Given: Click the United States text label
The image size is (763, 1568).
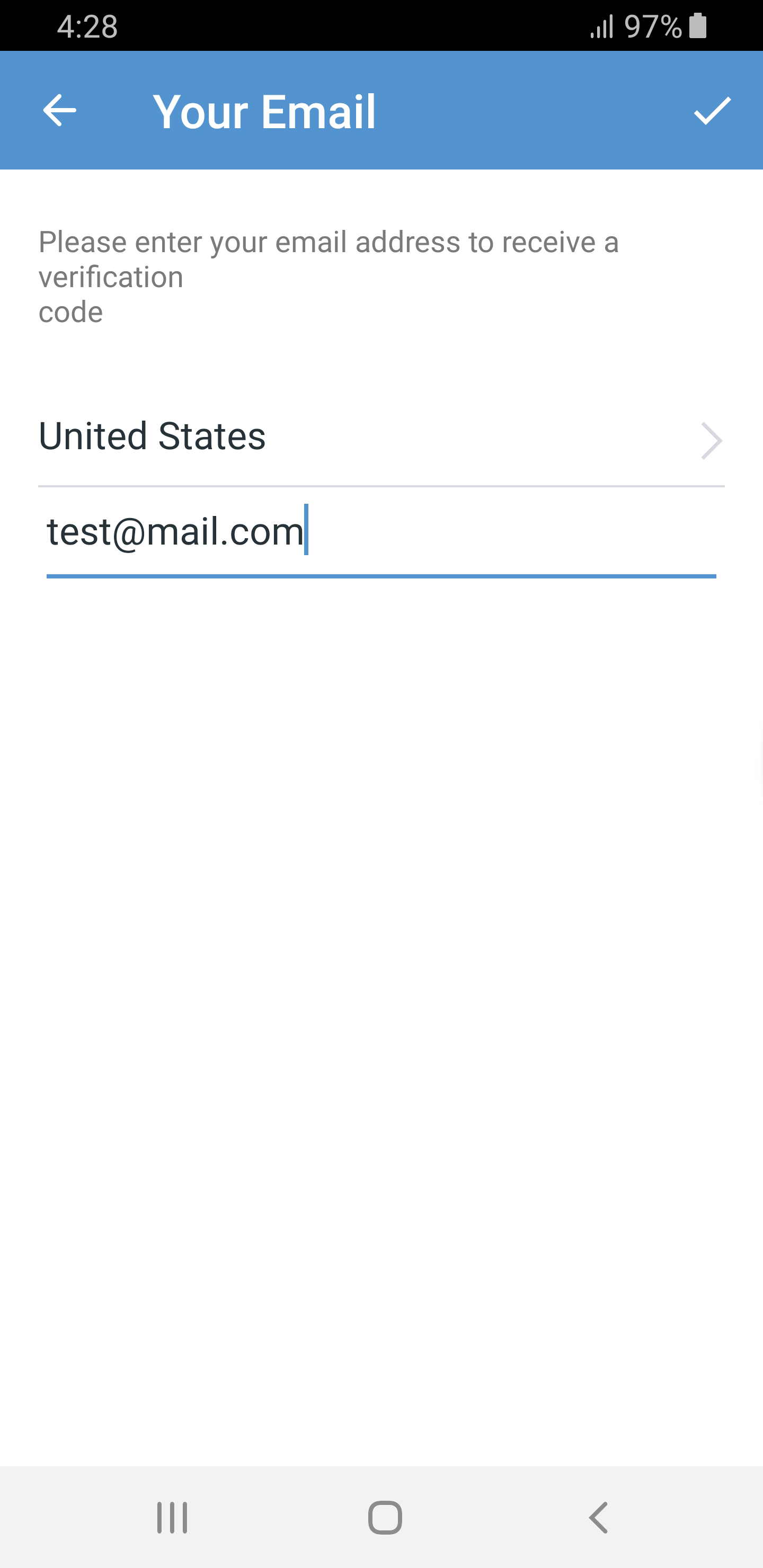Looking at the screenshot, I should tap(152, 437).
